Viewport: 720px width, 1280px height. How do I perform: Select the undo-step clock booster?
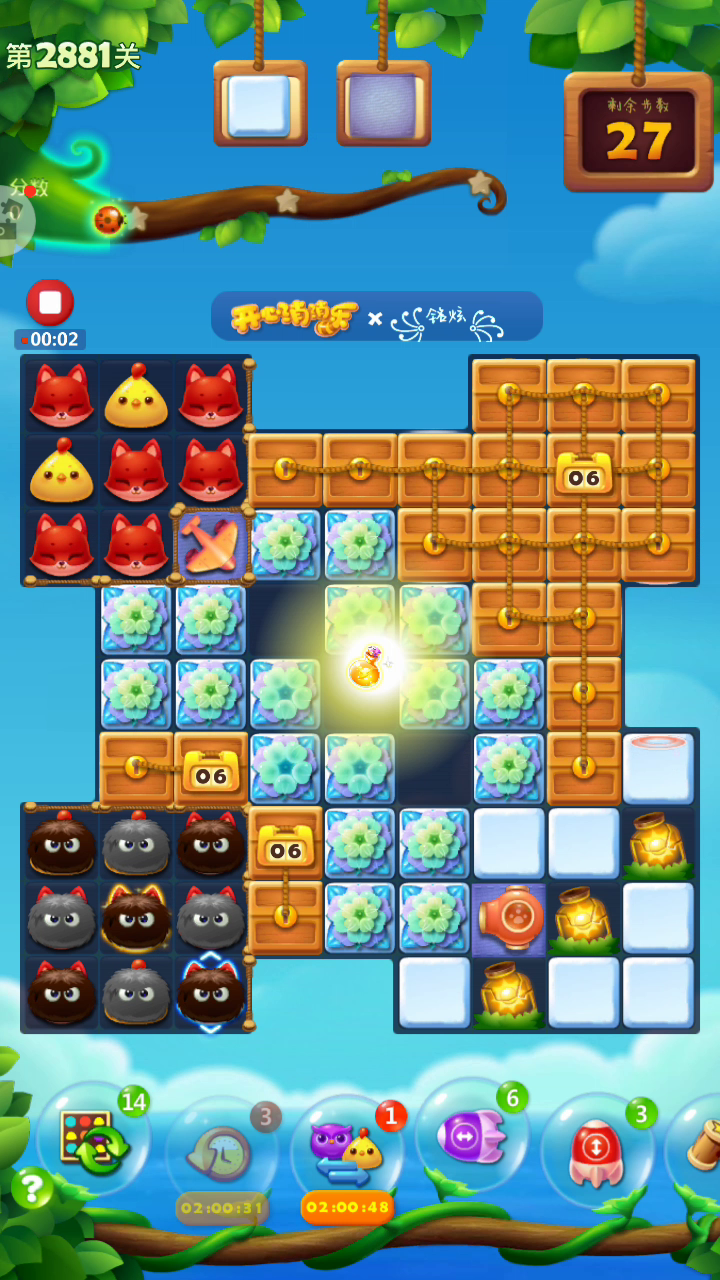(221, 1150)
